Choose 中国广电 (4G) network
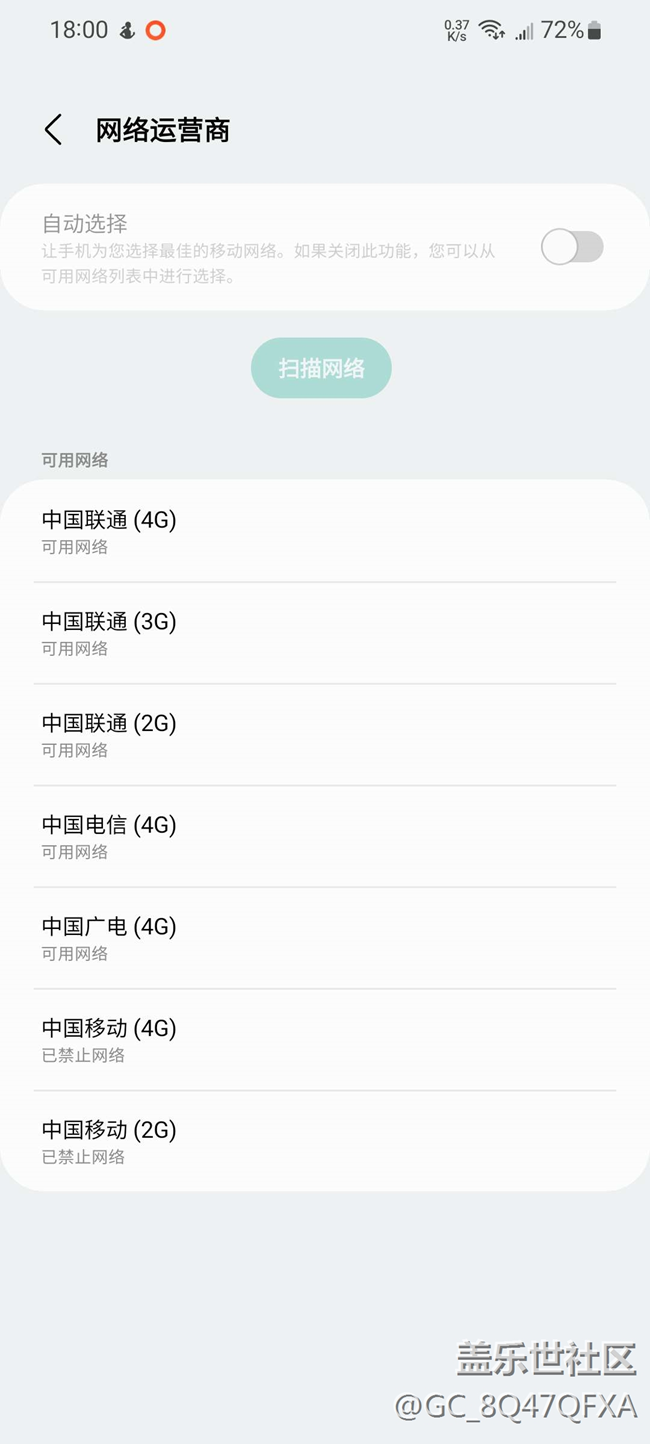 [324, 938]
